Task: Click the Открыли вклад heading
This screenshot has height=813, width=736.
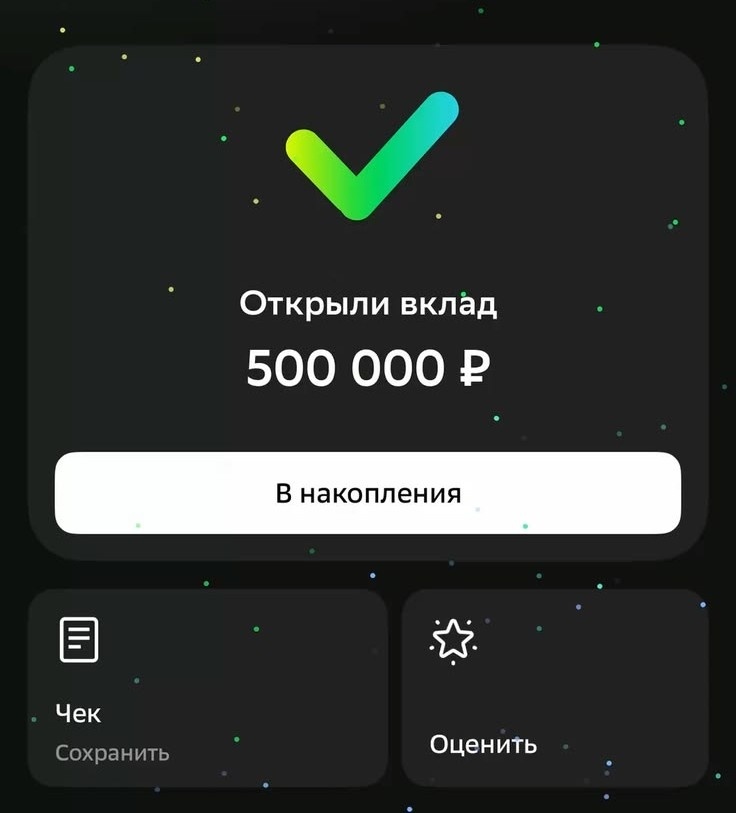Action: click(x=368, y=303)
